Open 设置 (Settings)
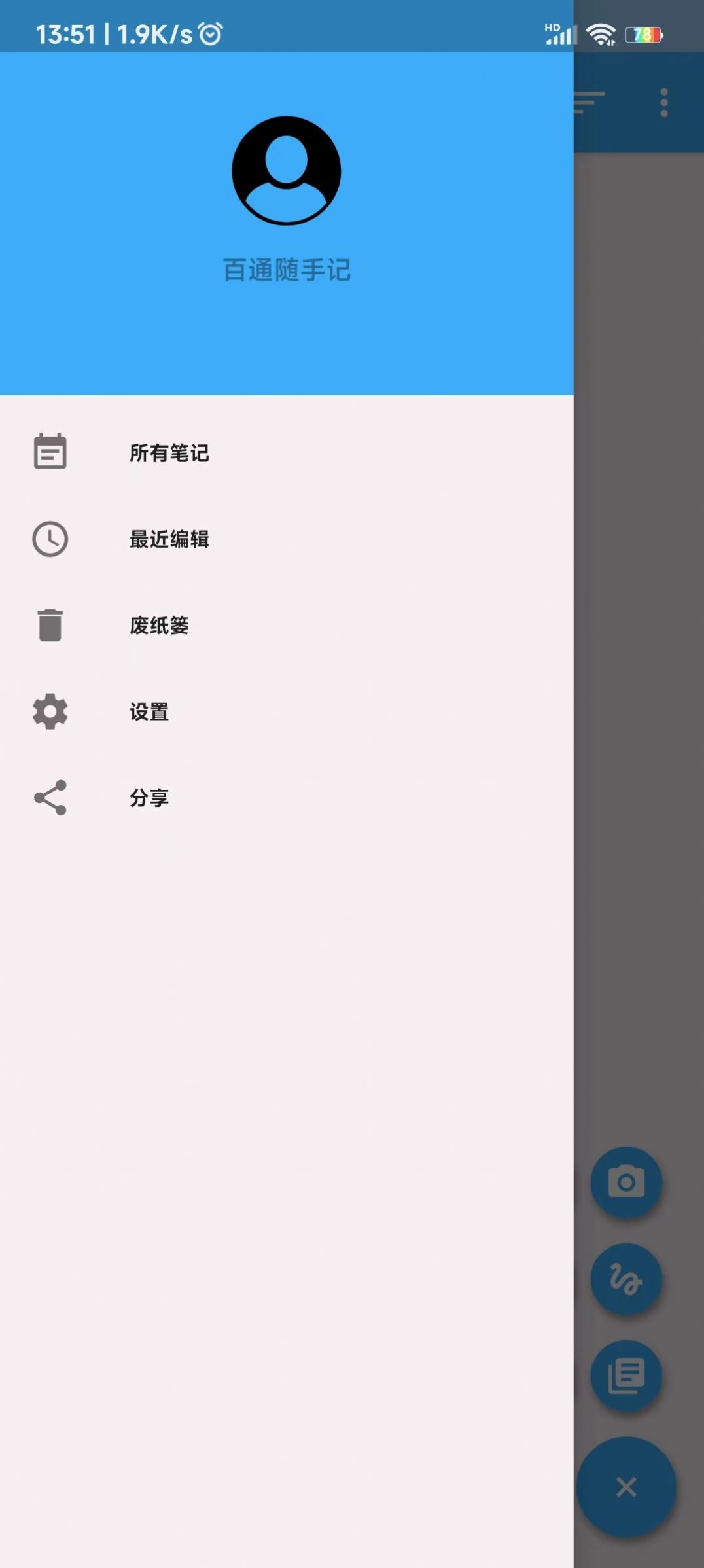Image resolution: width=704 pixels, height=1568 pixels. tap(149, 711)
